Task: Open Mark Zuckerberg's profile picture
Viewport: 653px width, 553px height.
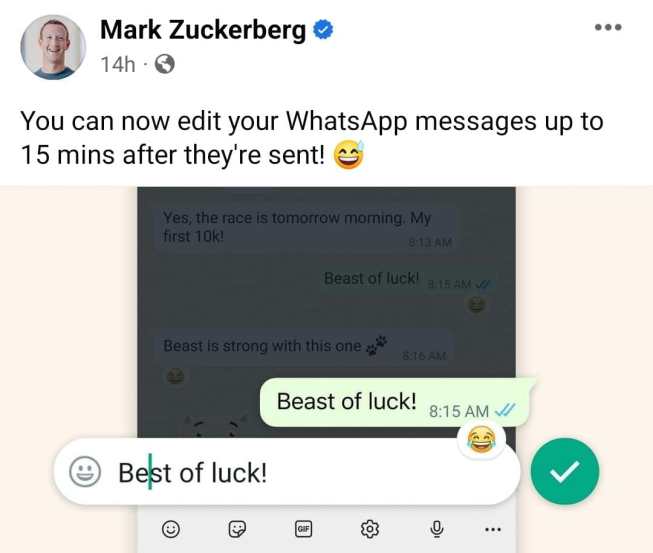Action: click(x=53, y=47)
